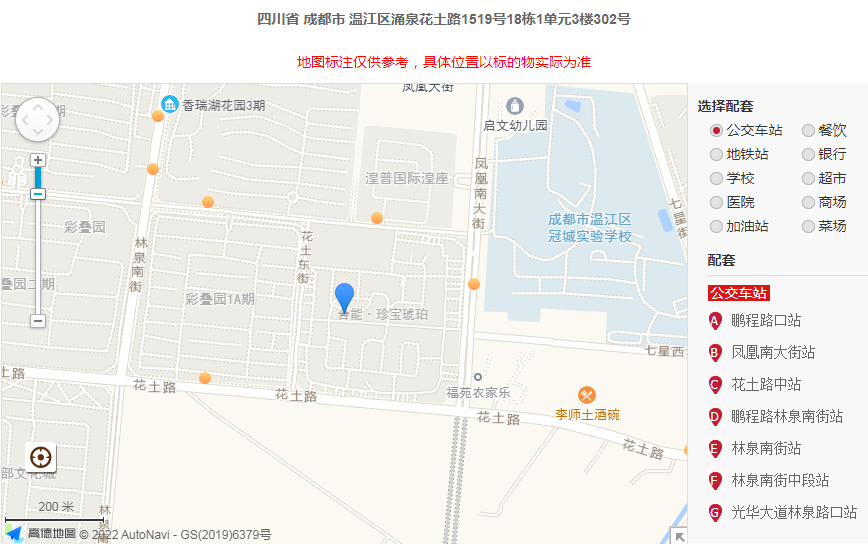This screenshot has width=868, height=544.
Task: Open the 凤凰南大街站 bus stop result
Action: (772, 352)
